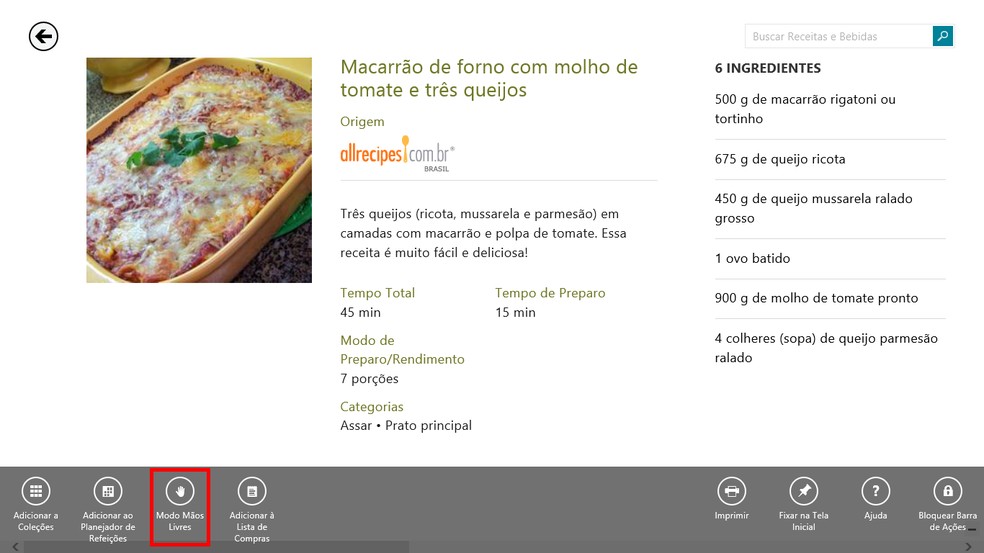This screenshot has width=984, height=553.
Task: Select Bloquear Barra de Ações
Action: coord(947,491)
